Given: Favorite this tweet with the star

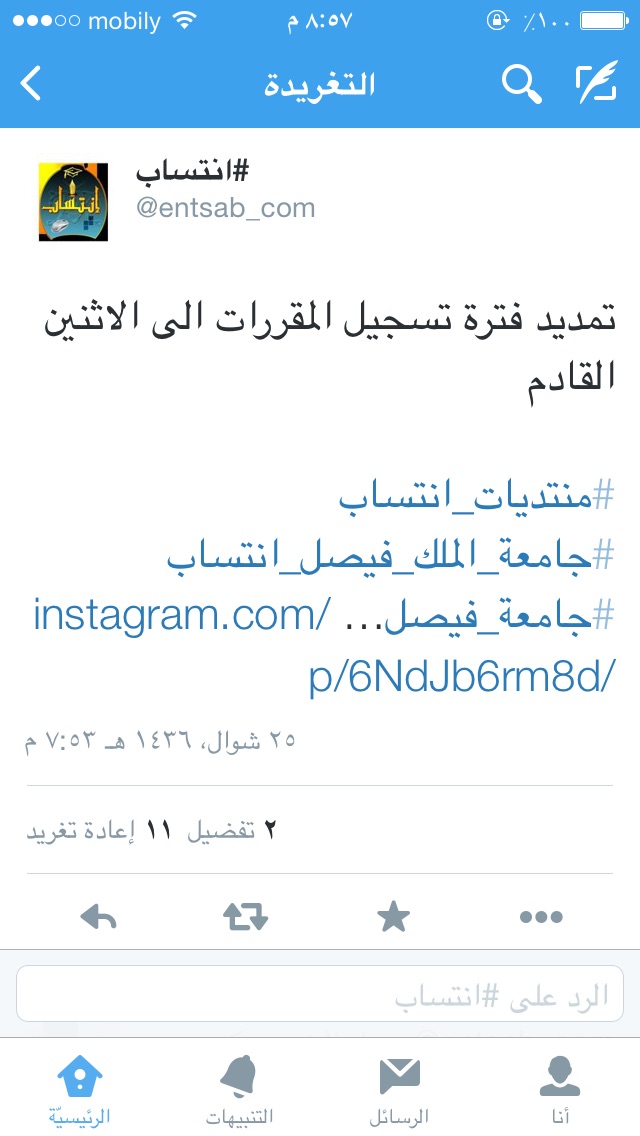Looking at the screenshot, I should click(394, 917).
